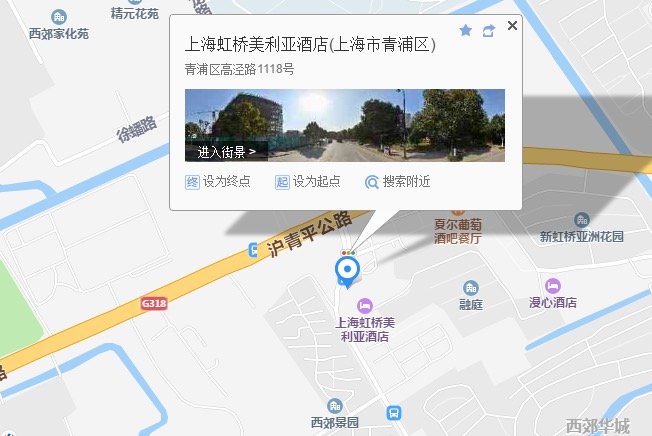Close the hotel info popup
This screenshot has width=652, height=436.
[512, 26]
